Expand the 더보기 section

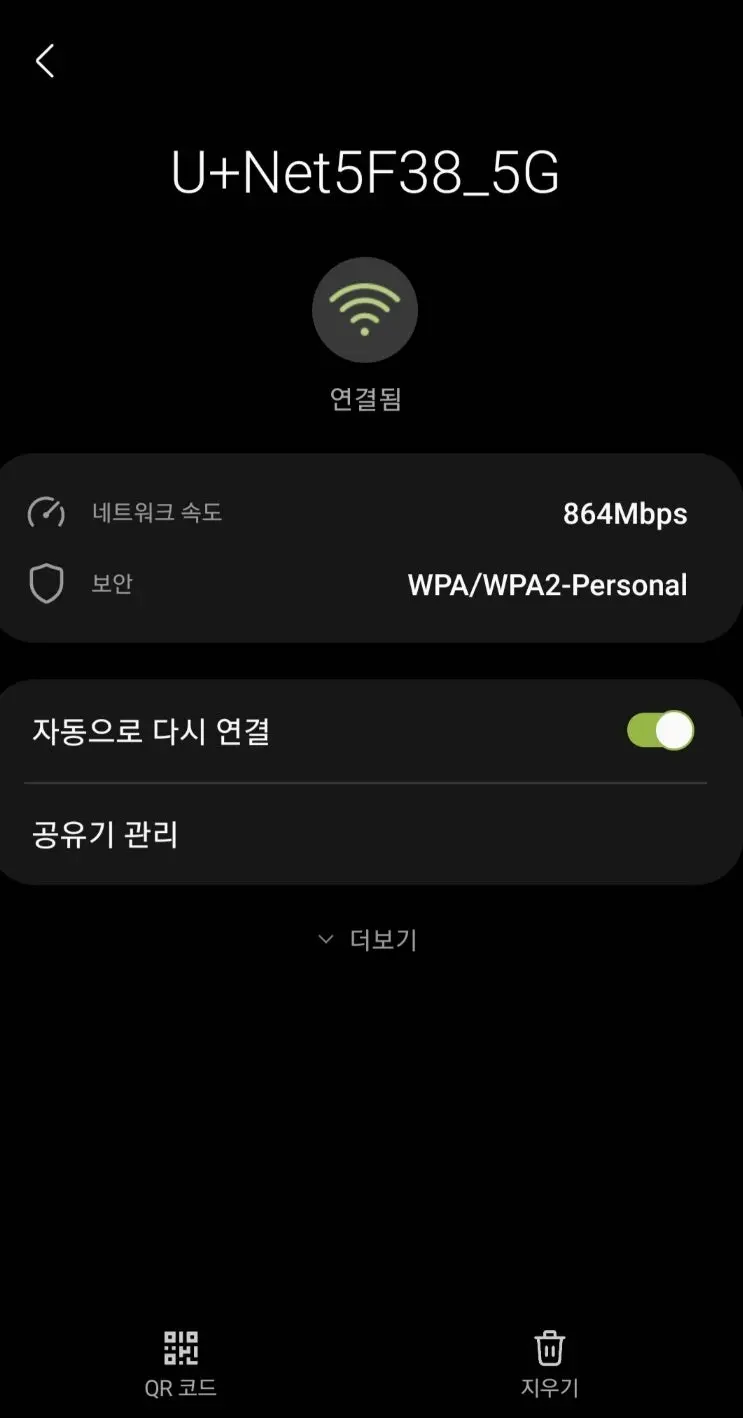click(367, 940)
